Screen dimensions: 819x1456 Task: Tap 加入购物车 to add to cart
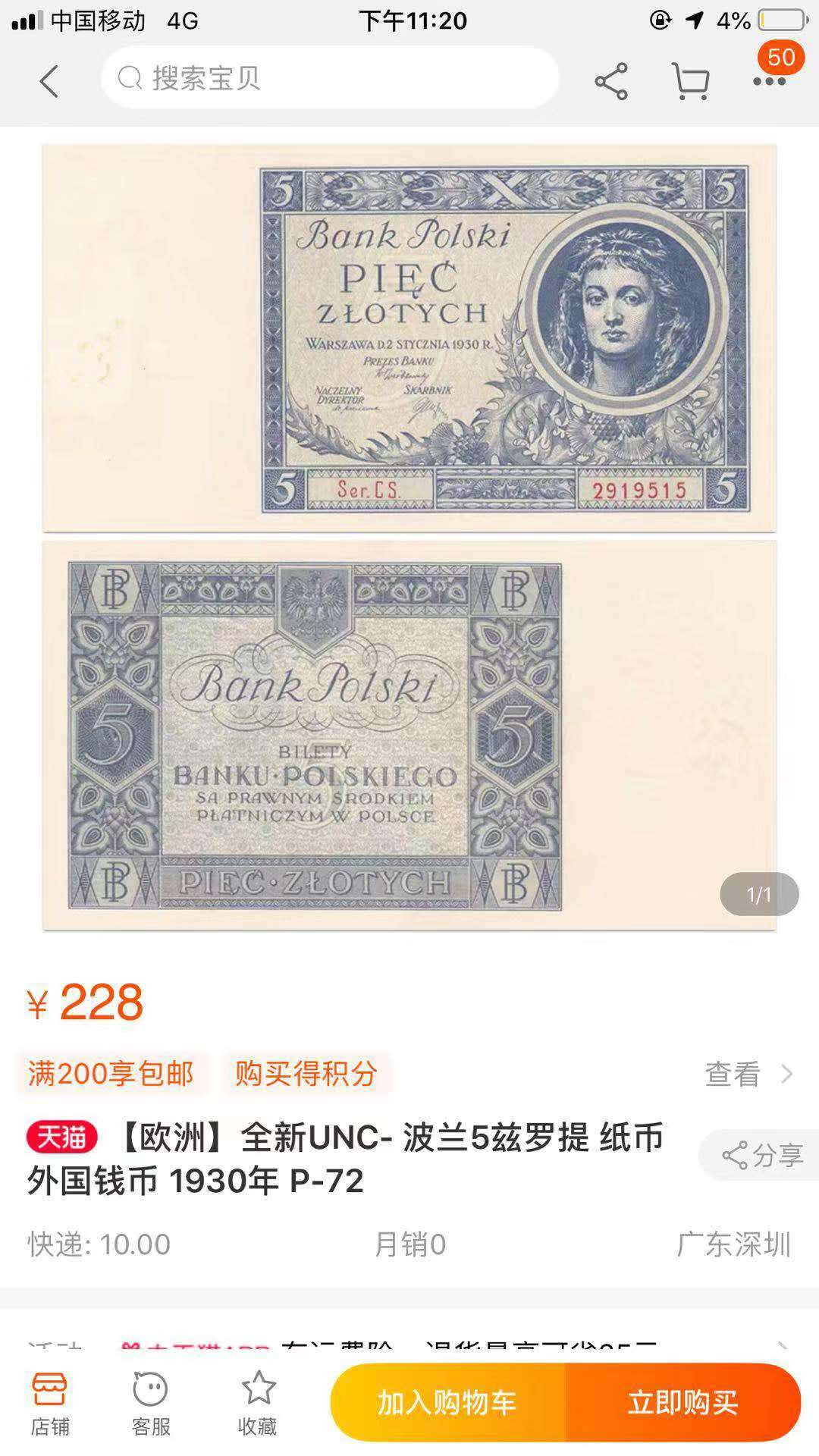tap(447, 1403)
